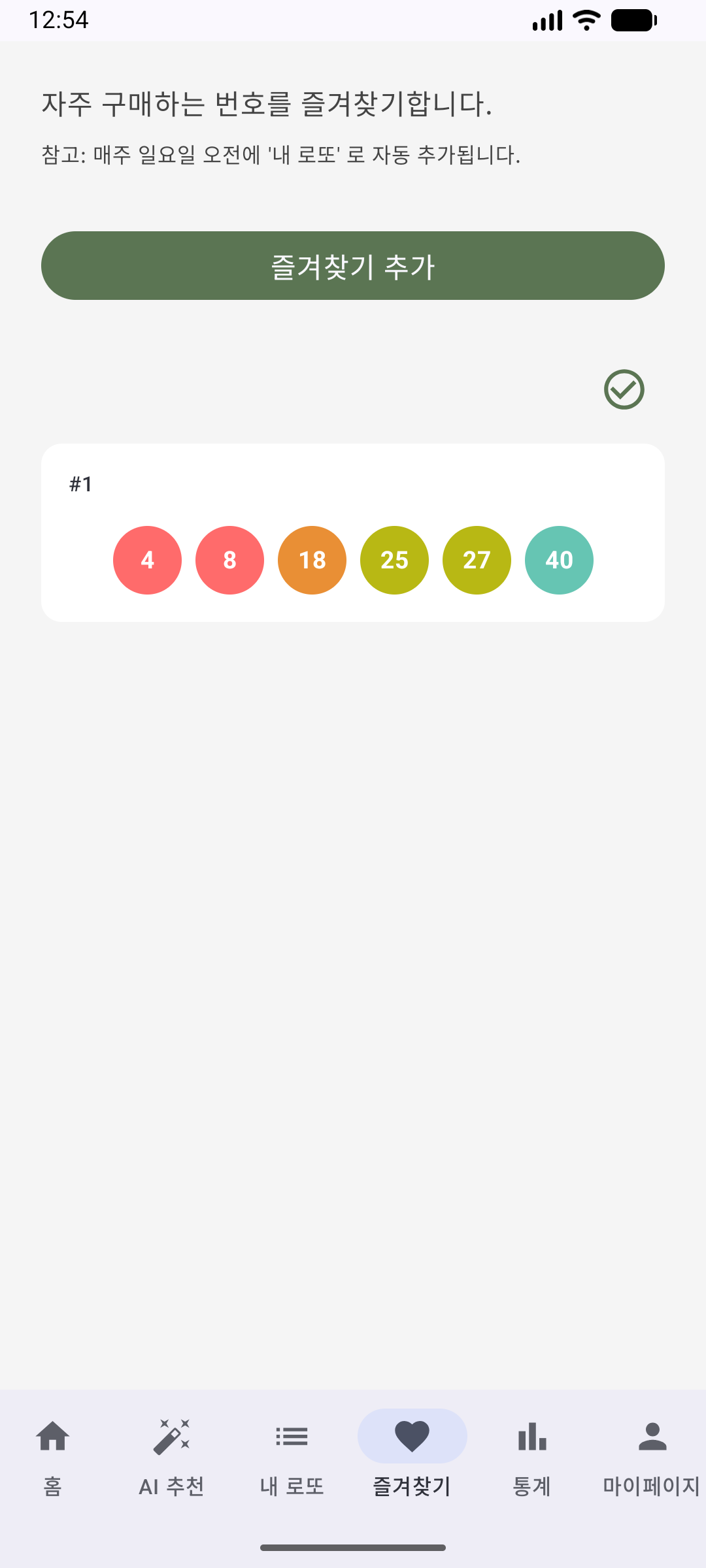Tap number ball 25
Image resolution: width=706 pixels, height=1568 pixels.
click(x=394, y=560)
